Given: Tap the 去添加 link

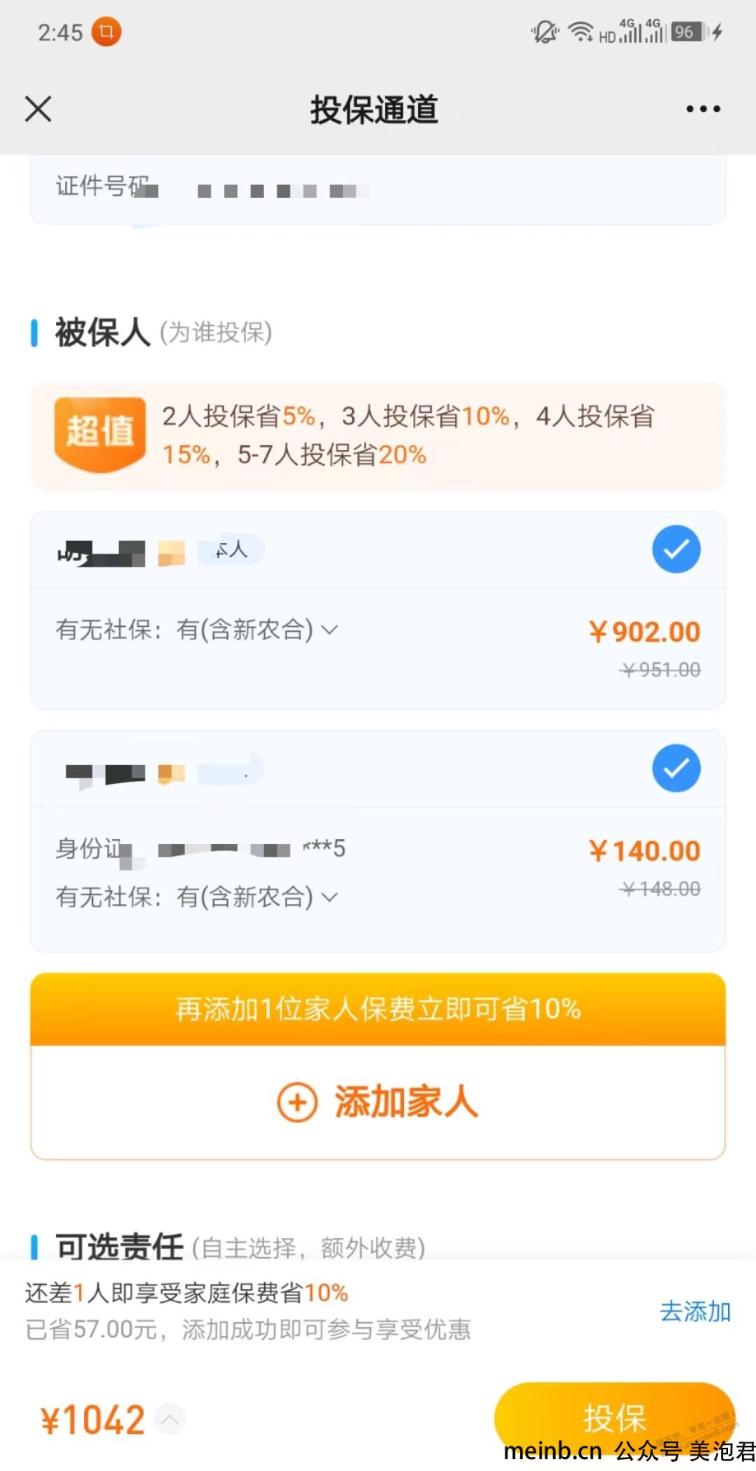Looking at the screenshot, I should pyautogui.click(x=695, y=1311).
